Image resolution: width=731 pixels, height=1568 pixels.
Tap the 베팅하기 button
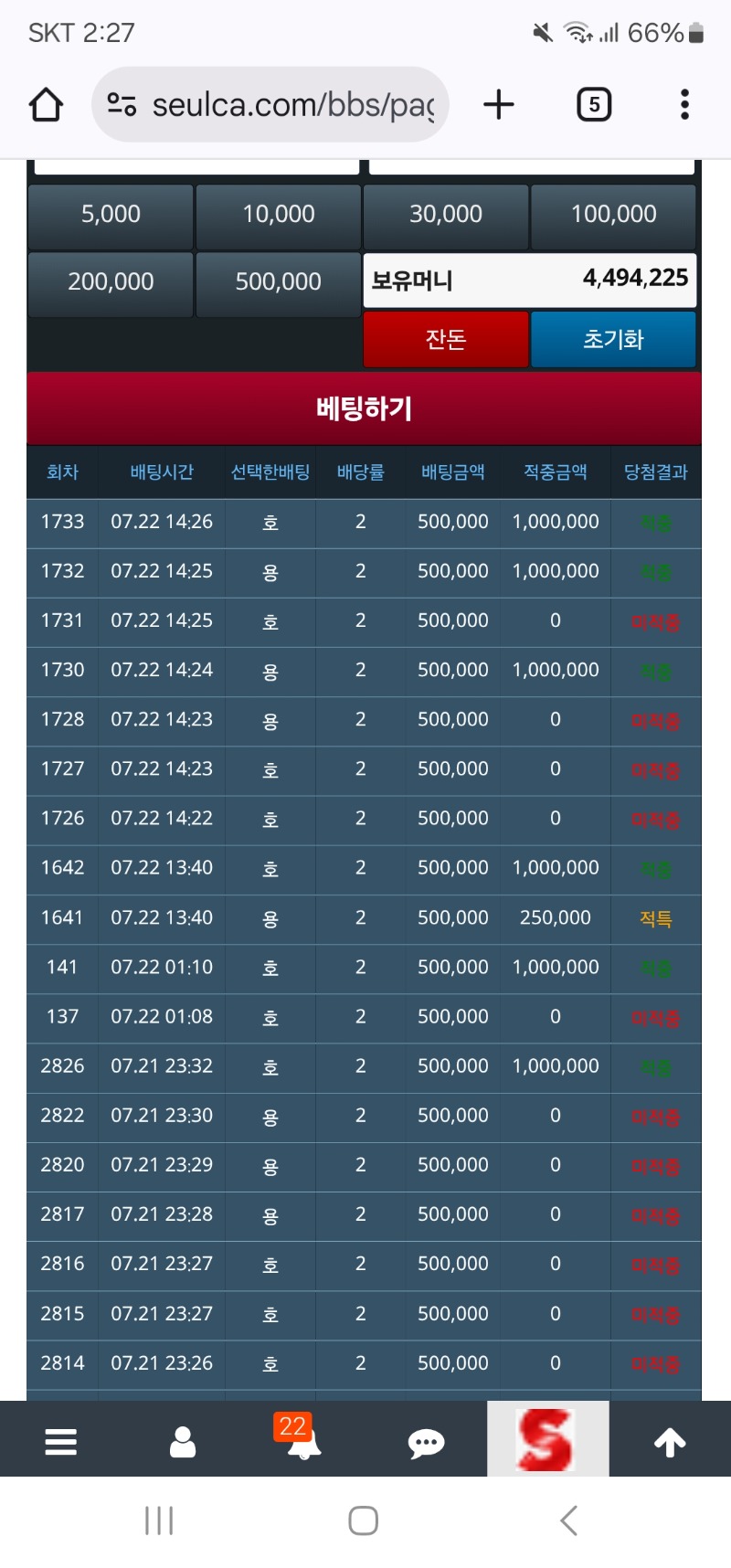364,408
